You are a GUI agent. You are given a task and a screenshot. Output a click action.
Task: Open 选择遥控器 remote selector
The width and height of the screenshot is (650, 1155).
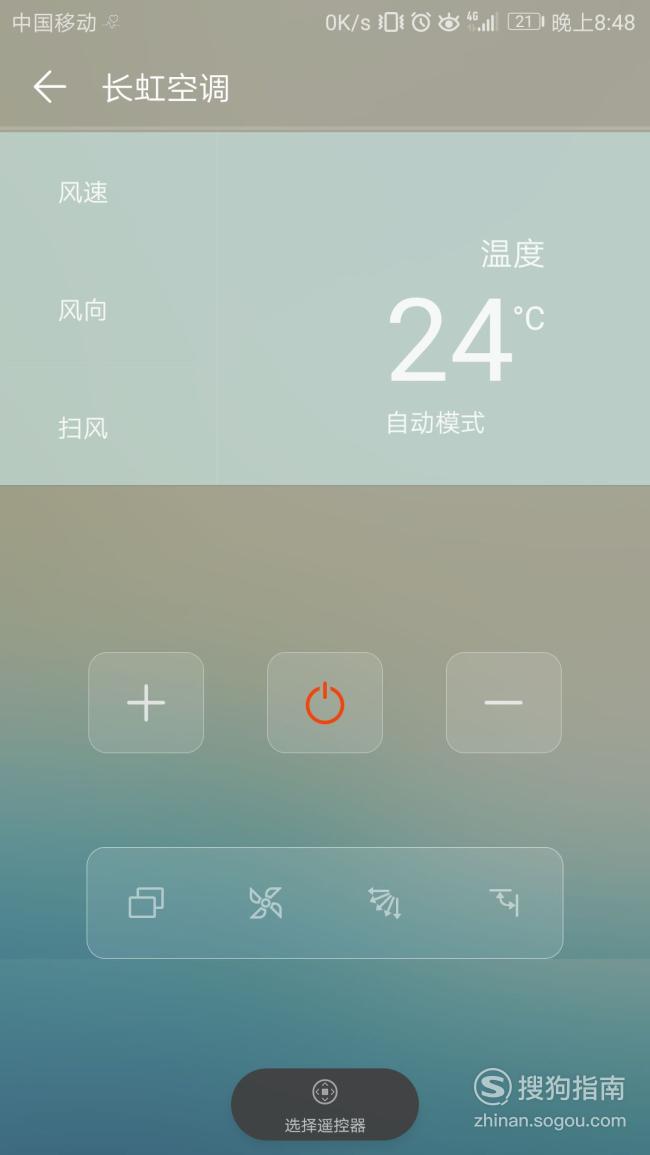325,1104
